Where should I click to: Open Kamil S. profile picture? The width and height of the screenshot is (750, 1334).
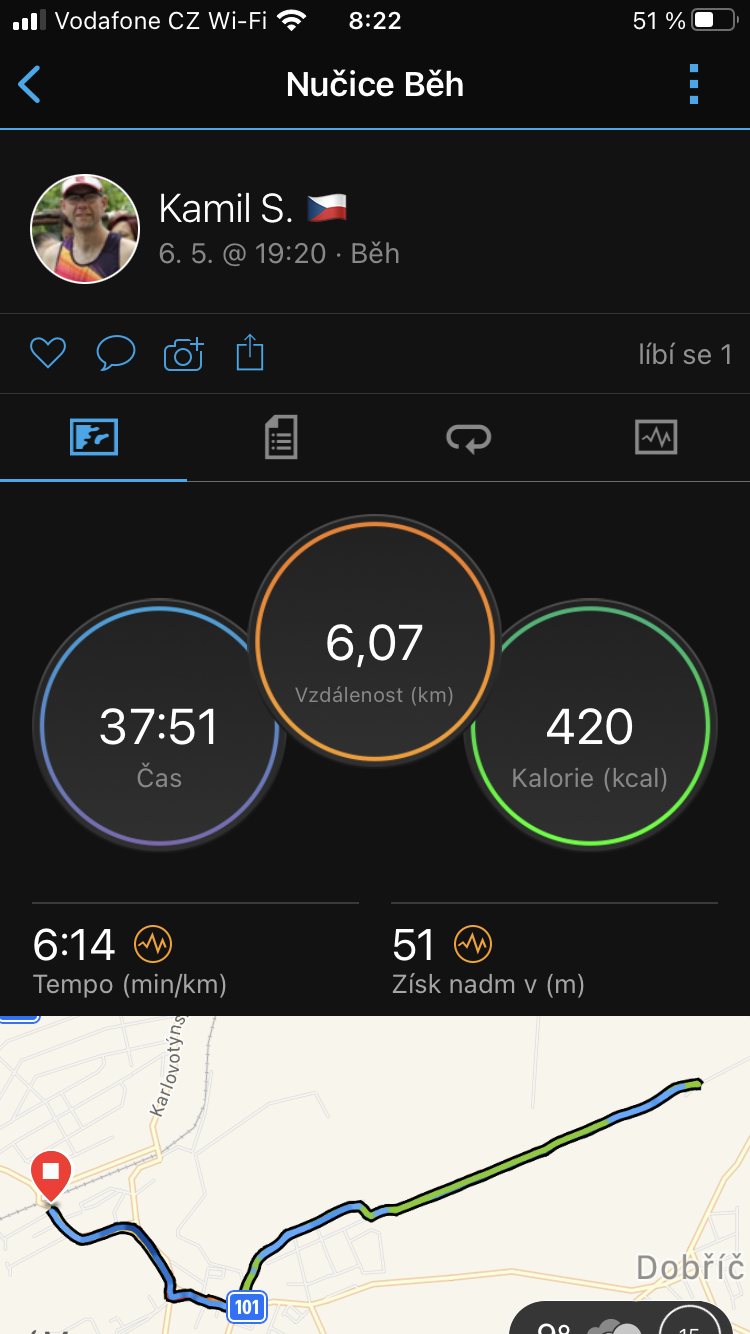coord(85,229)
